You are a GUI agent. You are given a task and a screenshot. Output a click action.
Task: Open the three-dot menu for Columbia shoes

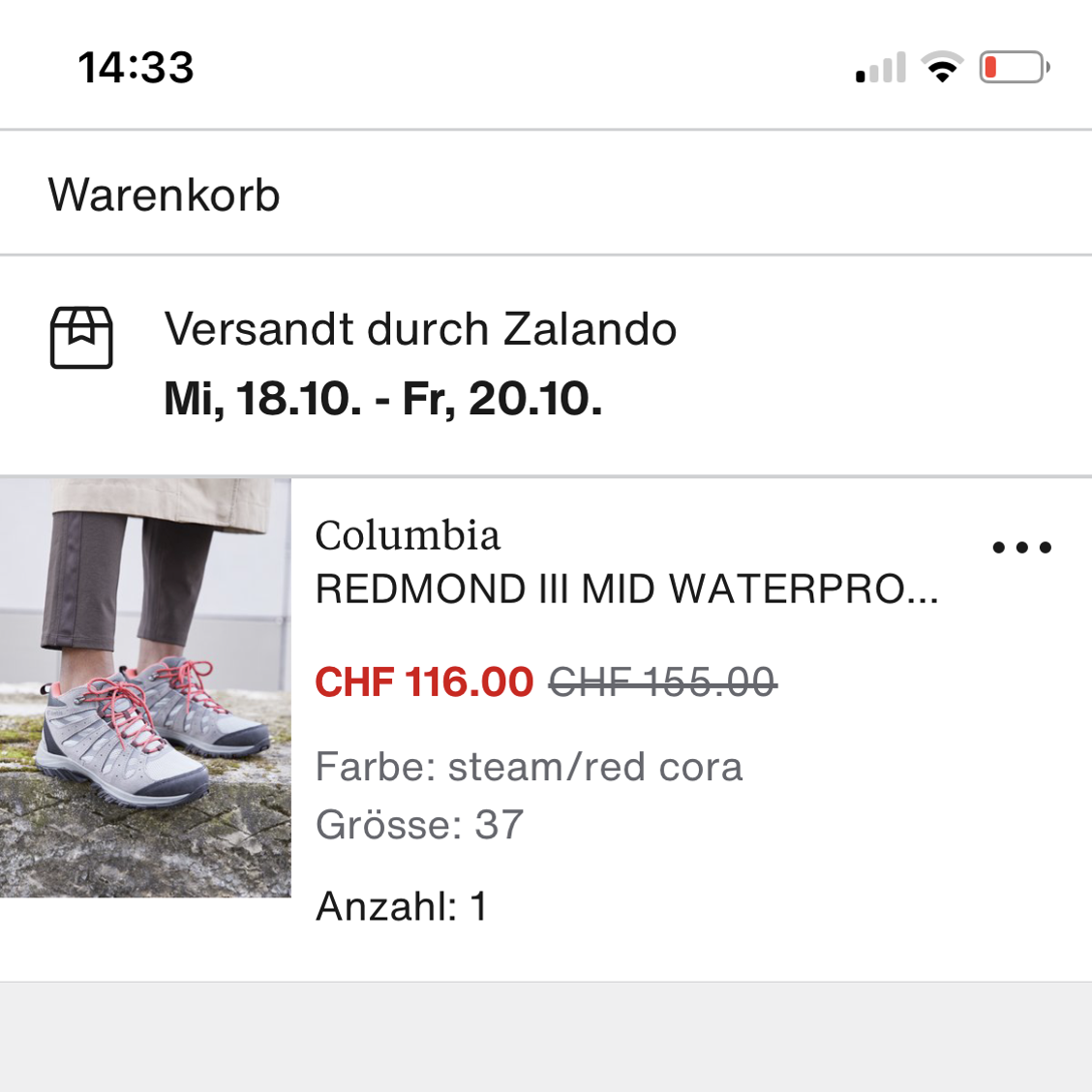(x=1021, y=548)
